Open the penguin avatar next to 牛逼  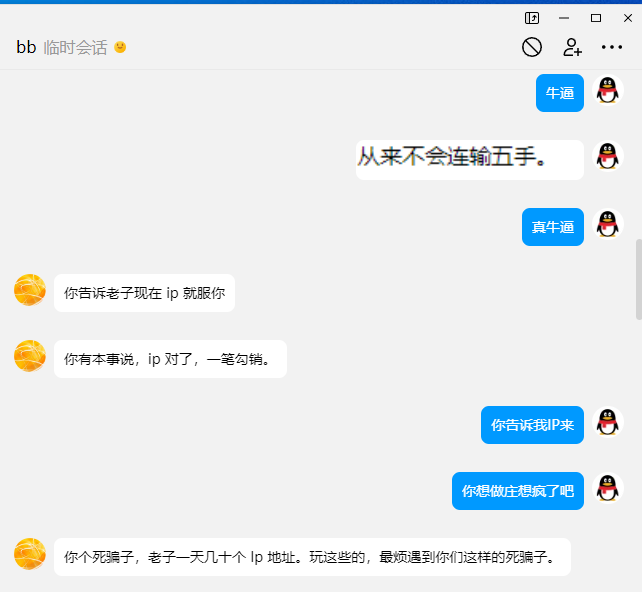tap(608, 91)
